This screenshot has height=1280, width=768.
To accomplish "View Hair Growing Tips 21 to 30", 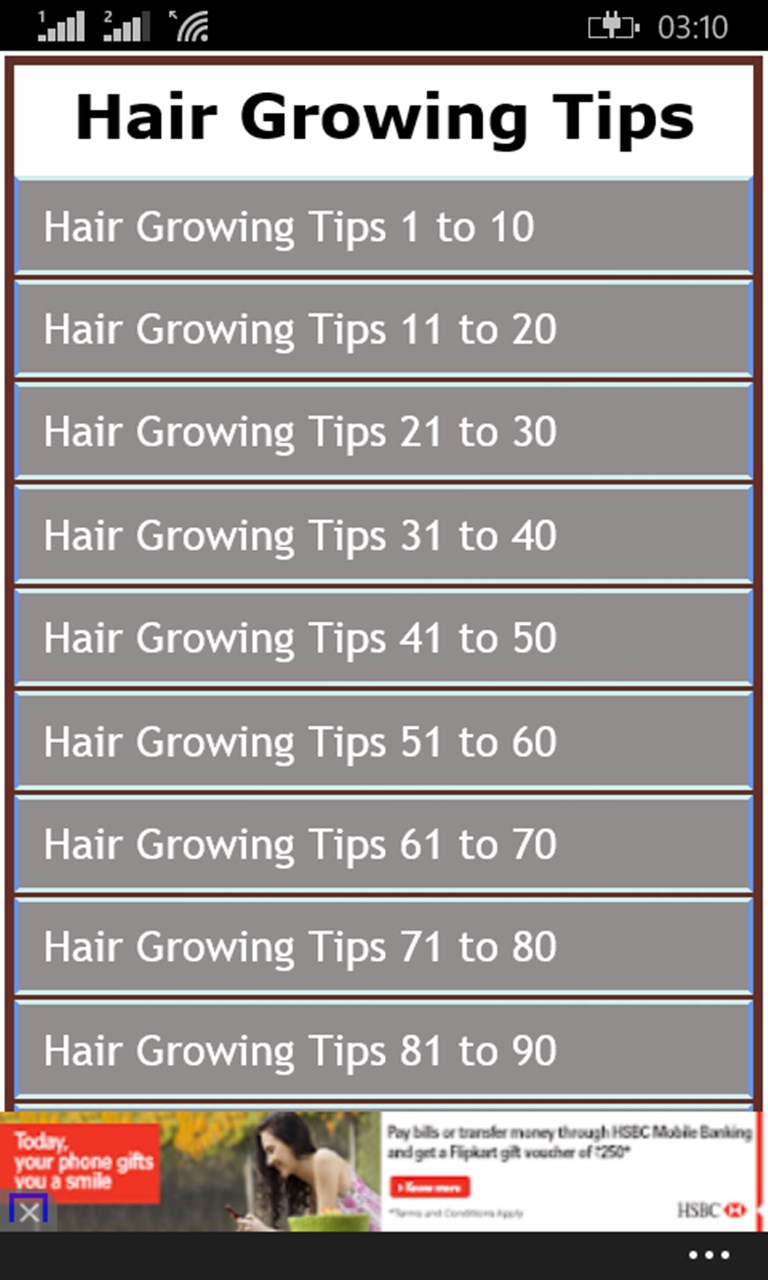I will [x=384, y=433].
